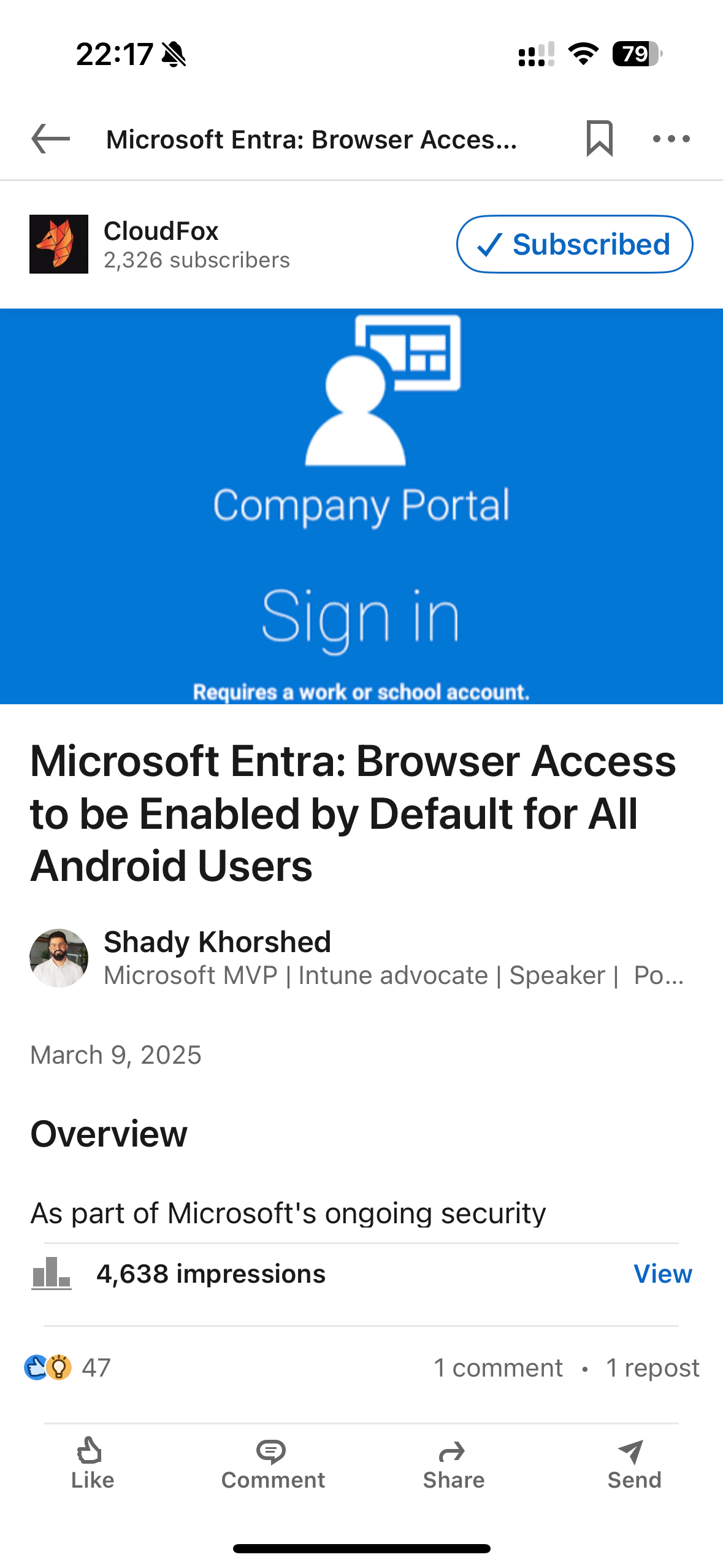Tap the Share arrow icon

click(x=452, y=1451)
